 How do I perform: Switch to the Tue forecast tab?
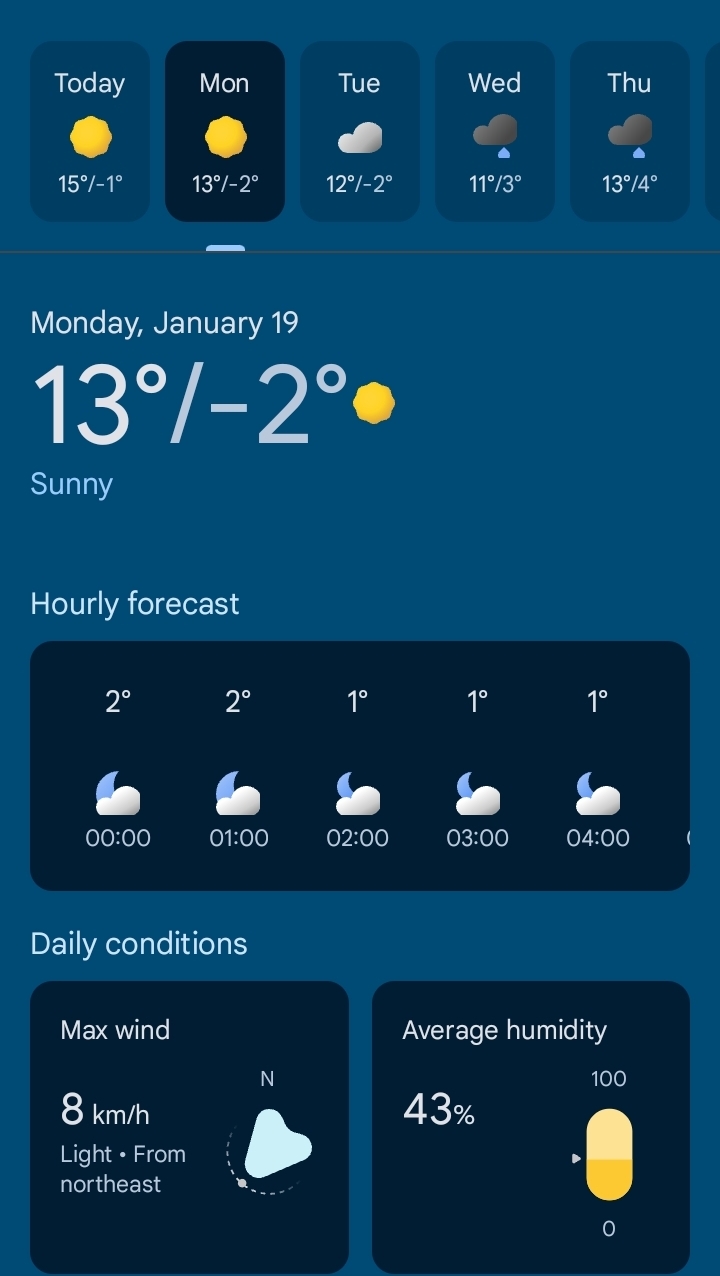pyautogui.click(x=360, y=132)
